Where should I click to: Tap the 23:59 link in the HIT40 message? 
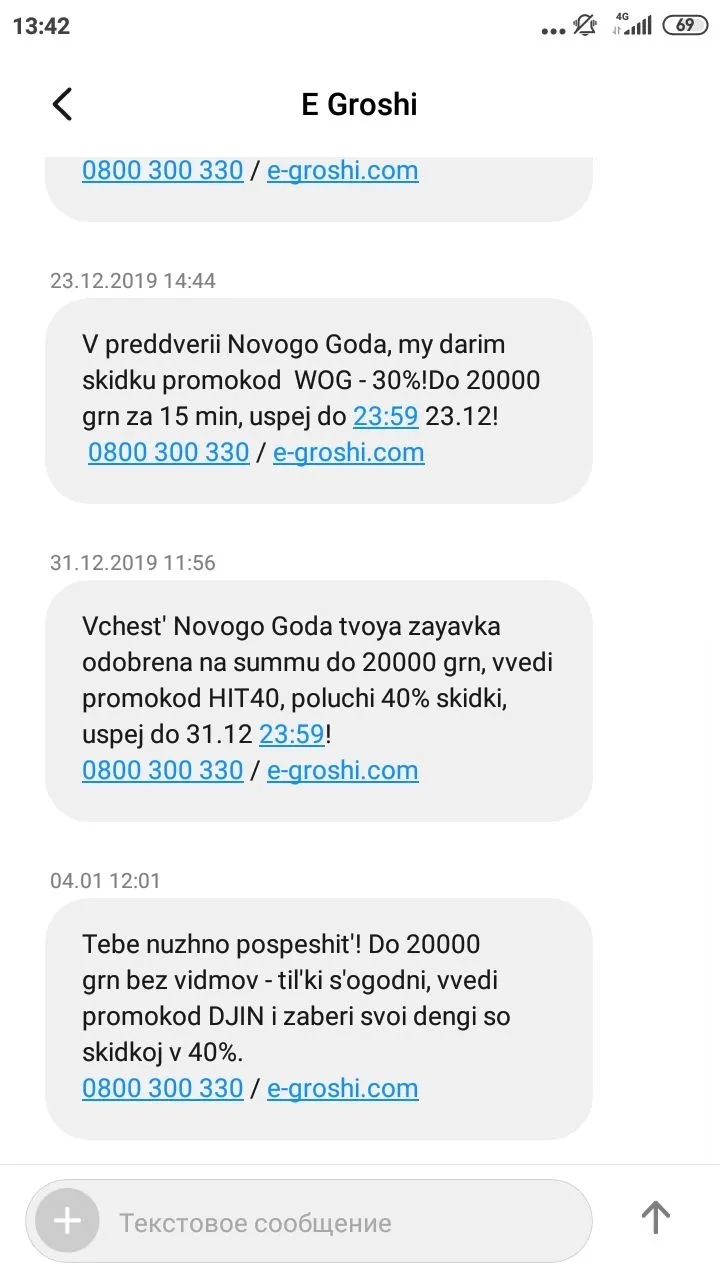tap(292, 734)
